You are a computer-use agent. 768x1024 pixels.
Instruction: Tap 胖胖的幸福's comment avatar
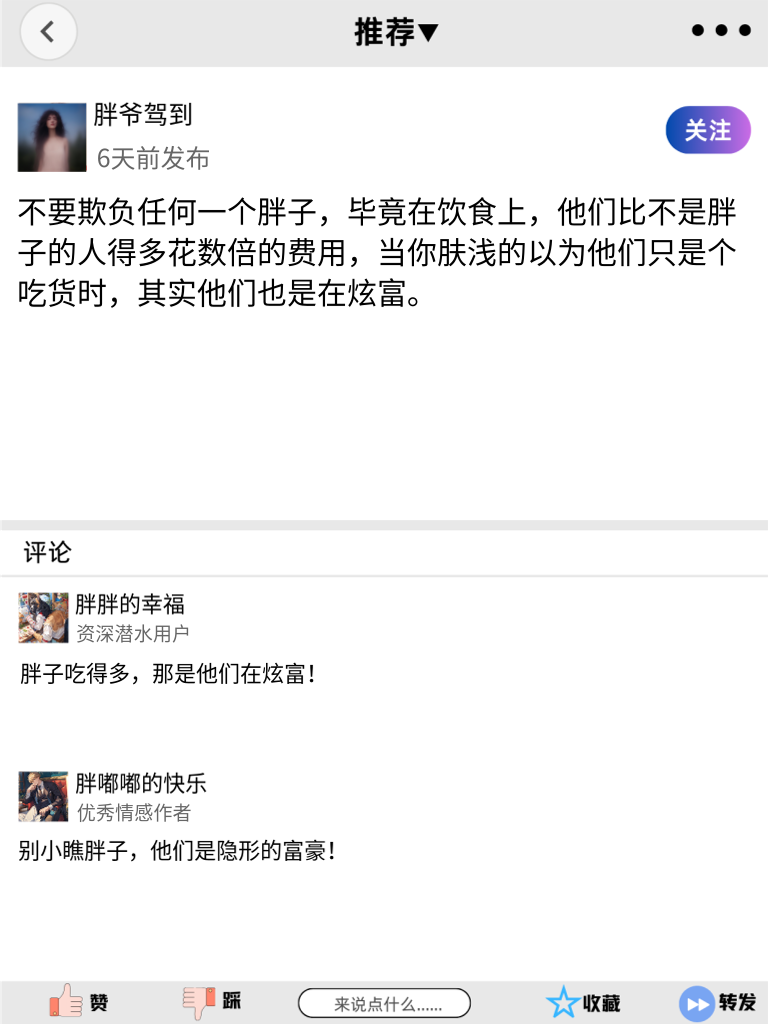pos(43,618)
